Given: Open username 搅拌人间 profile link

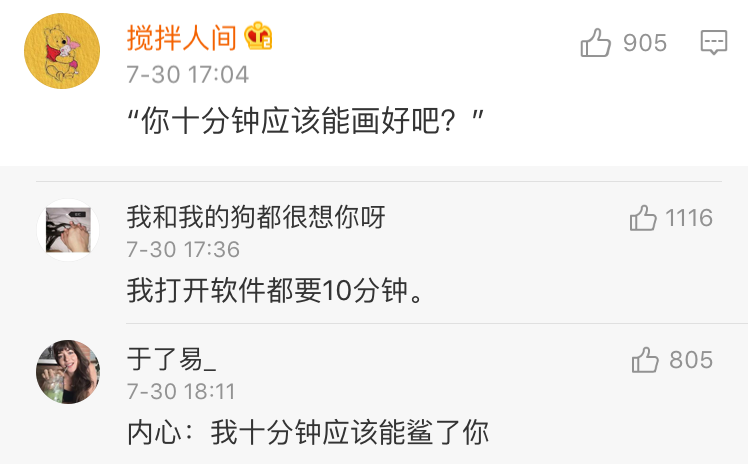Looking at the screenshot, I should [x=182, y=38].
